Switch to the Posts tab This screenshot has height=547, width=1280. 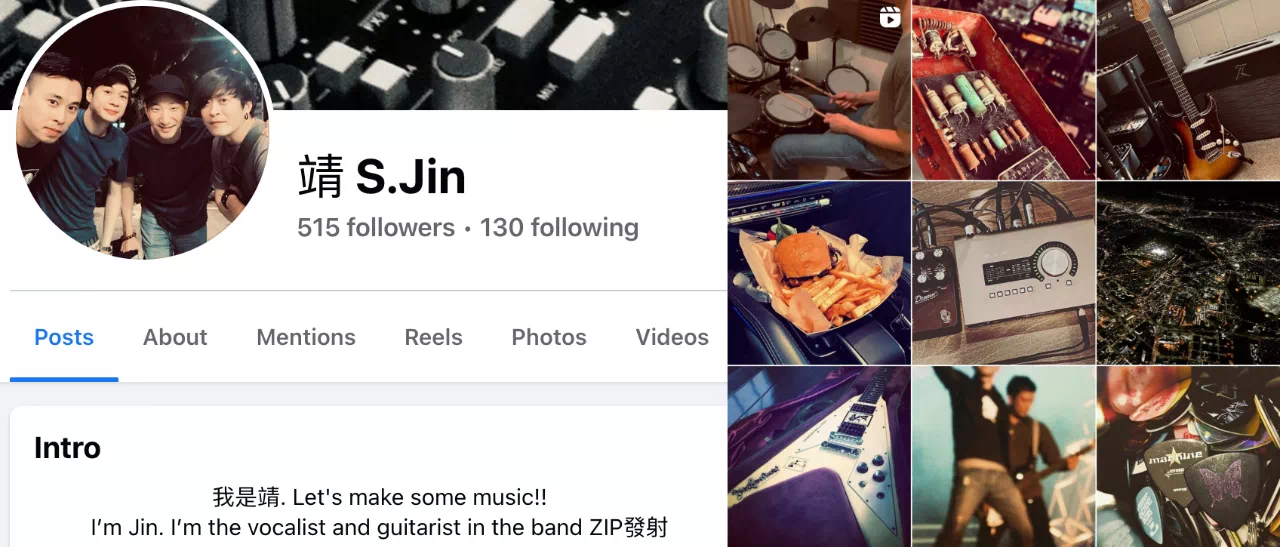click(64, 338)
